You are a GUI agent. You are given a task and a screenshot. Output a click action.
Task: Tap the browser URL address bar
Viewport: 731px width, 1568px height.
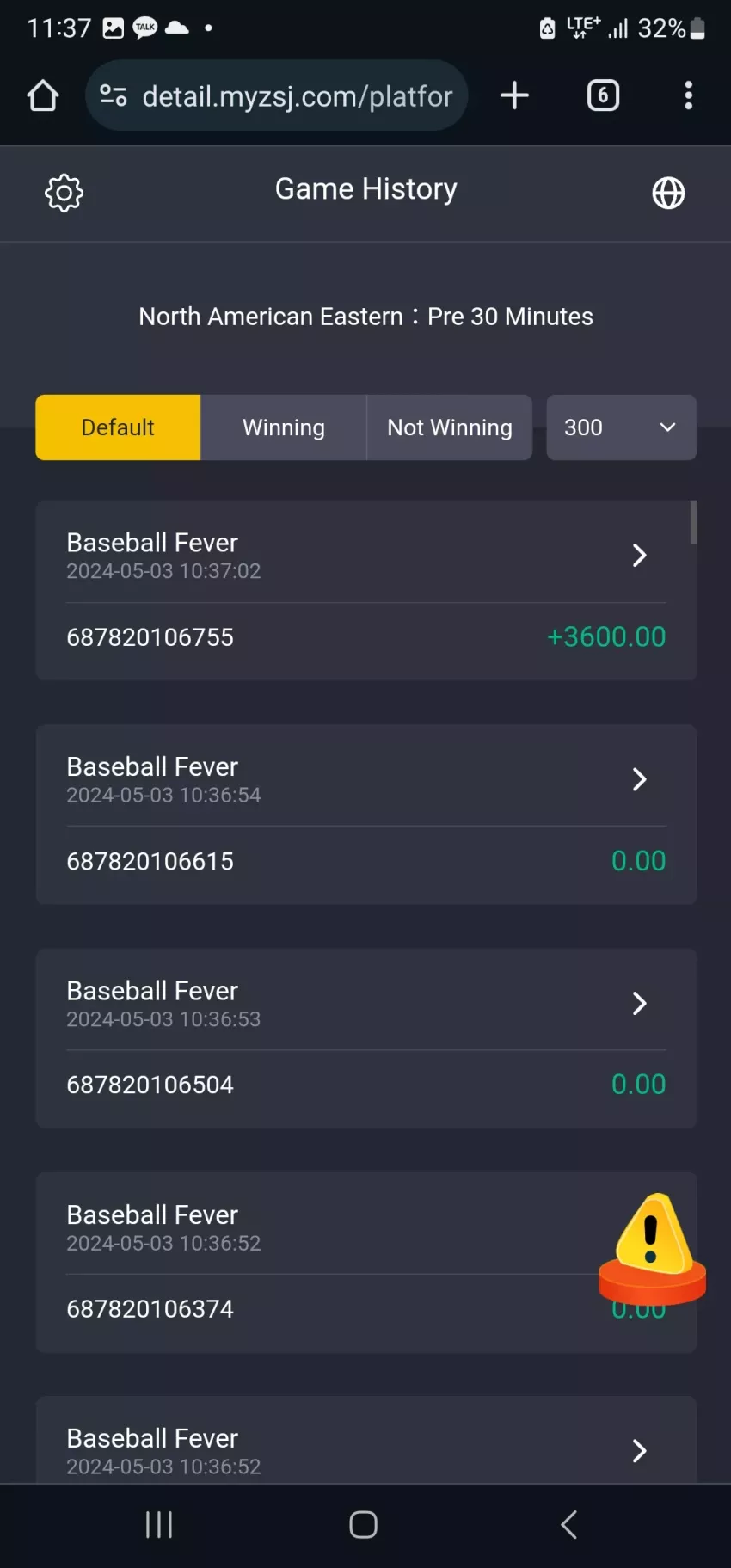click(277, 95)
